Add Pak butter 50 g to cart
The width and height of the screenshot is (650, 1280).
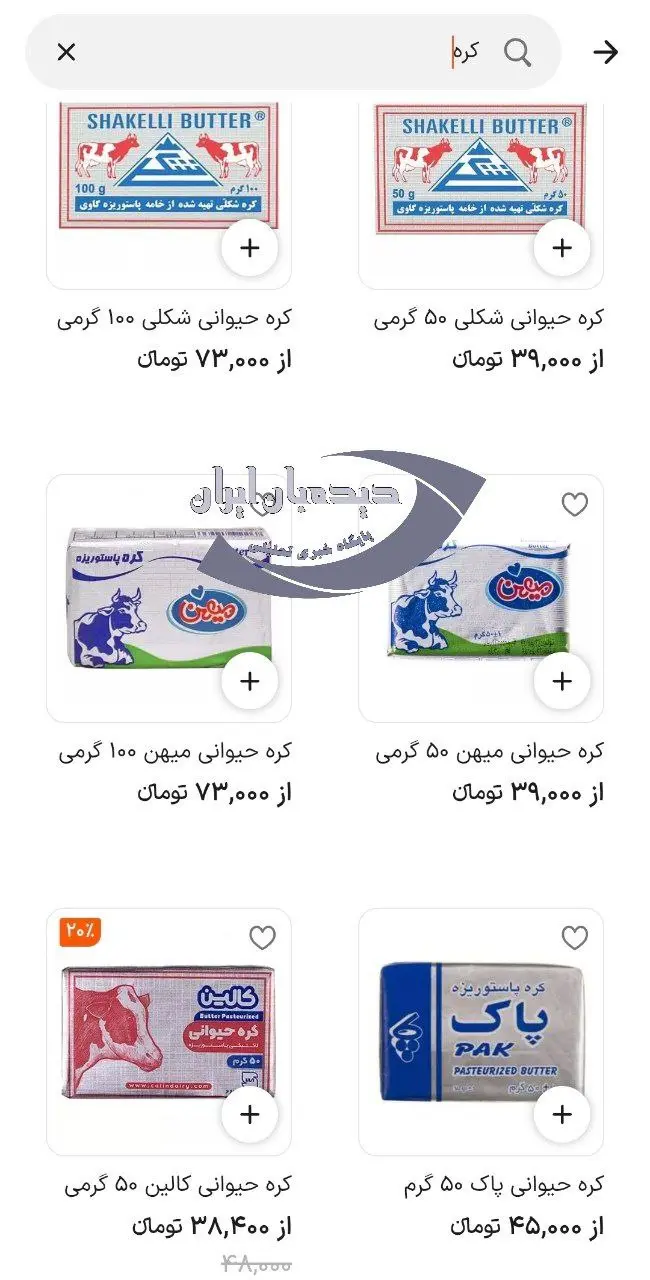tap(562, 1114)
